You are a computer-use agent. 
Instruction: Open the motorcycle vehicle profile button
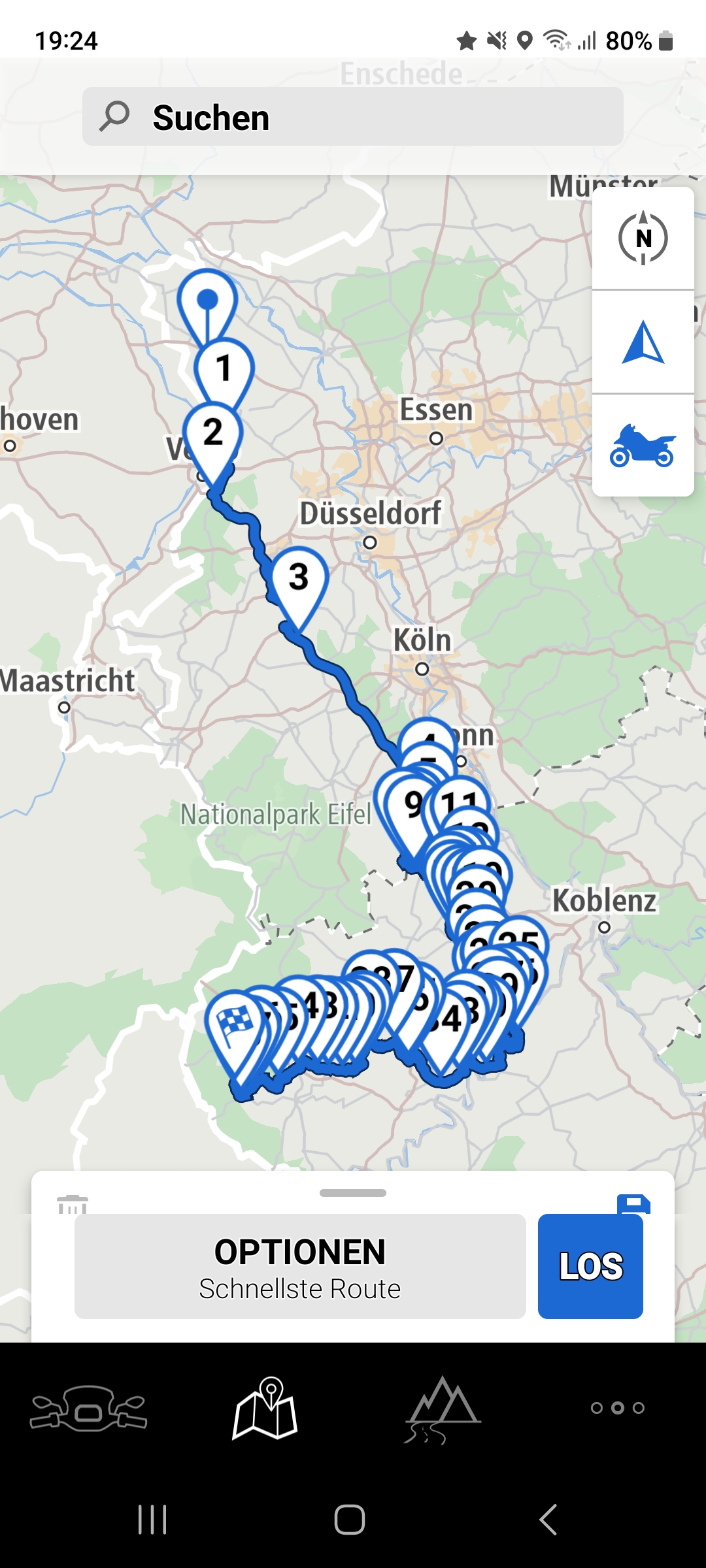coord(643,446)
